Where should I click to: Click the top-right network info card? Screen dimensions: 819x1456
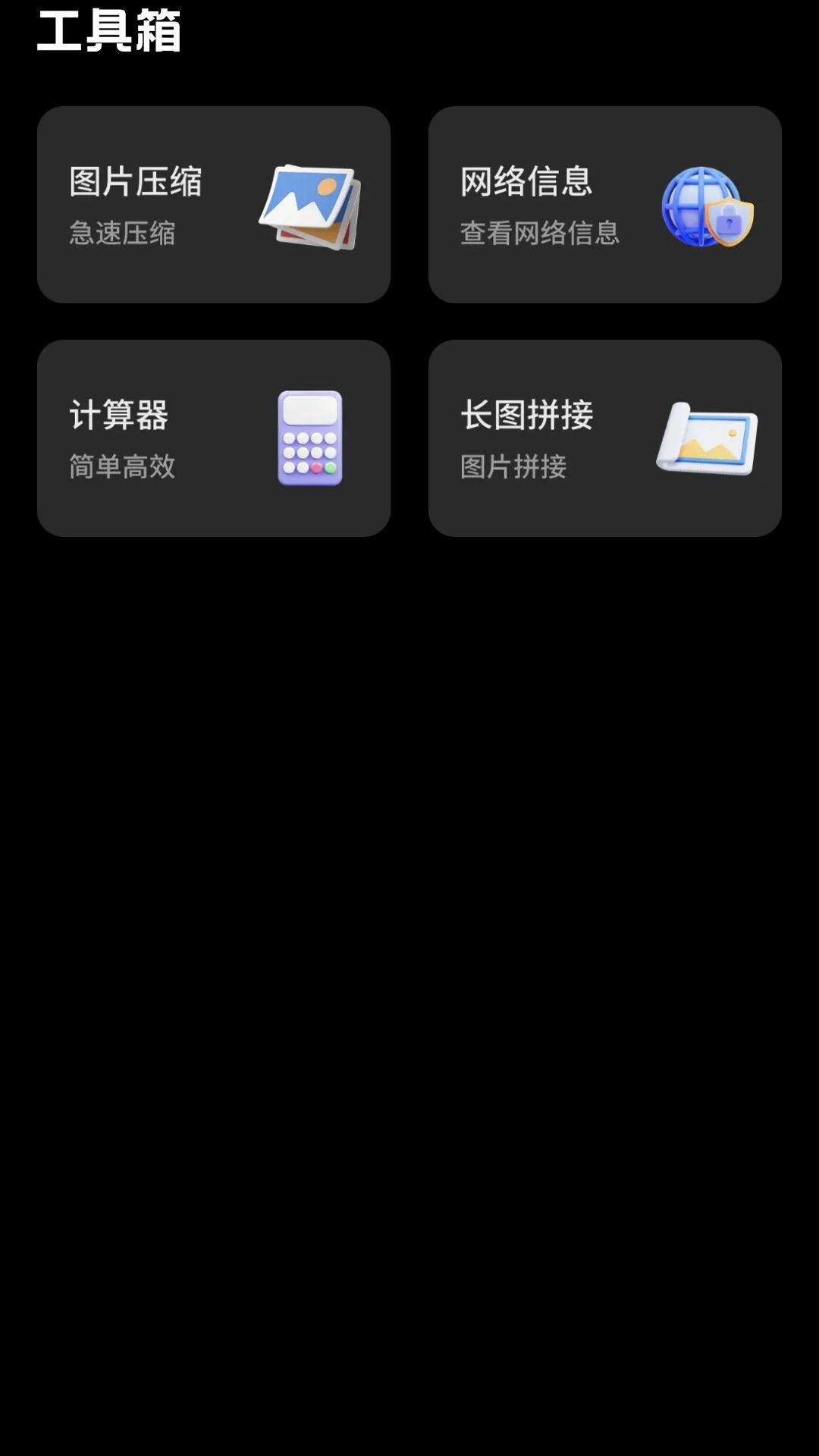pos(605,205)
